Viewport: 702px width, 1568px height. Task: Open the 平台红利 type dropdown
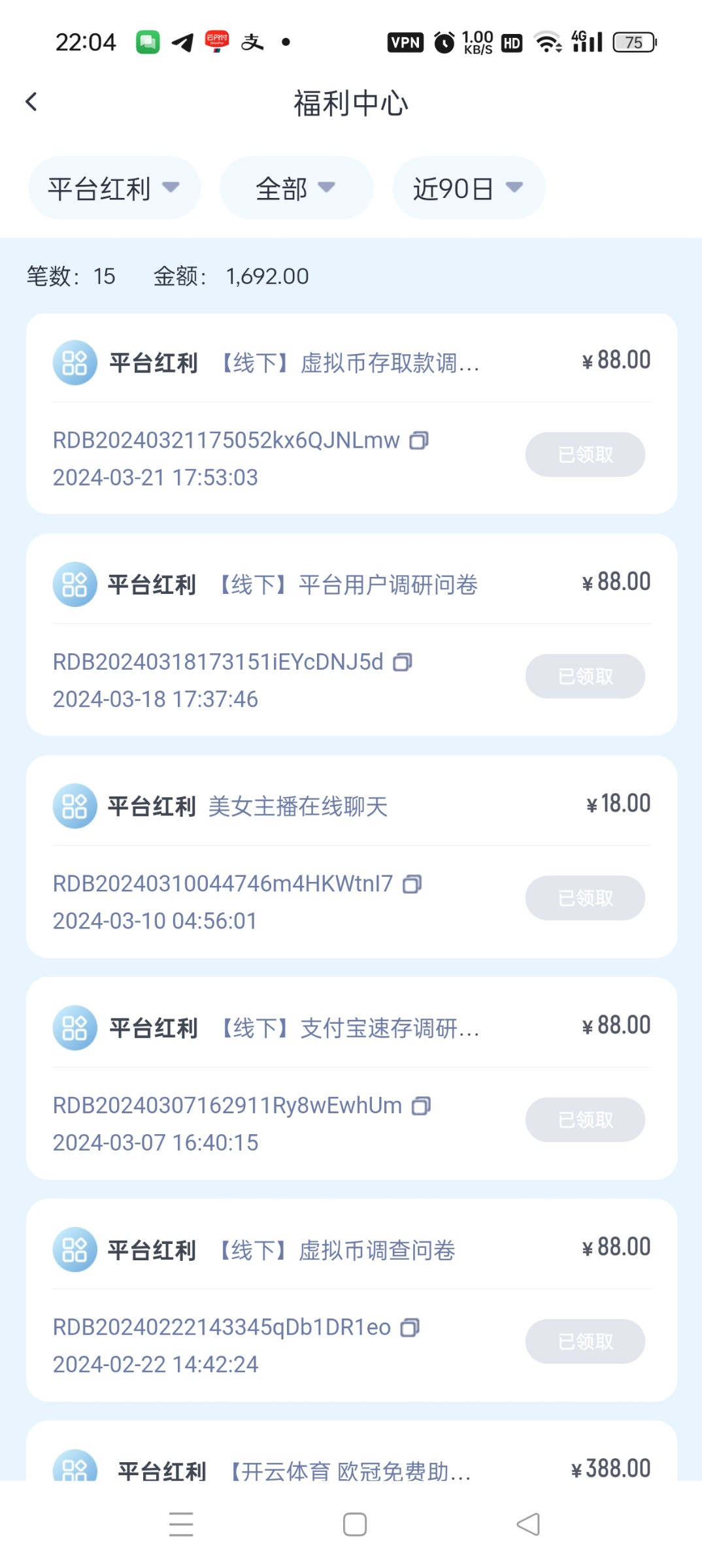[114, 188]
